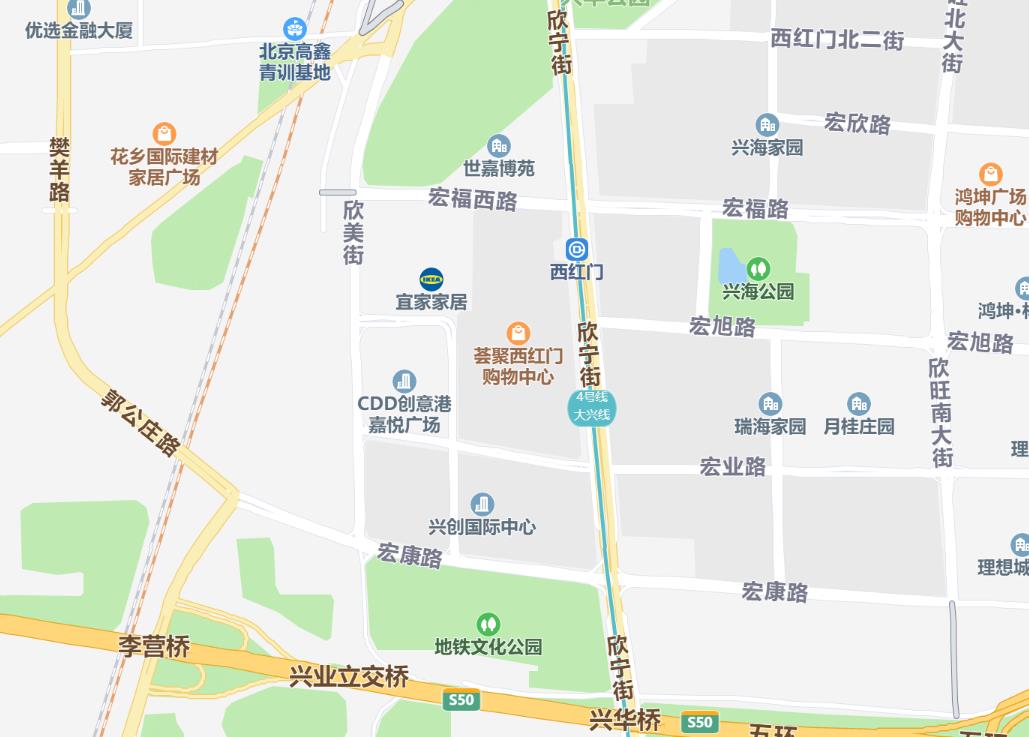Select the 兴创国际中心 office marker
1029x737 pixels.
(482, 504)
